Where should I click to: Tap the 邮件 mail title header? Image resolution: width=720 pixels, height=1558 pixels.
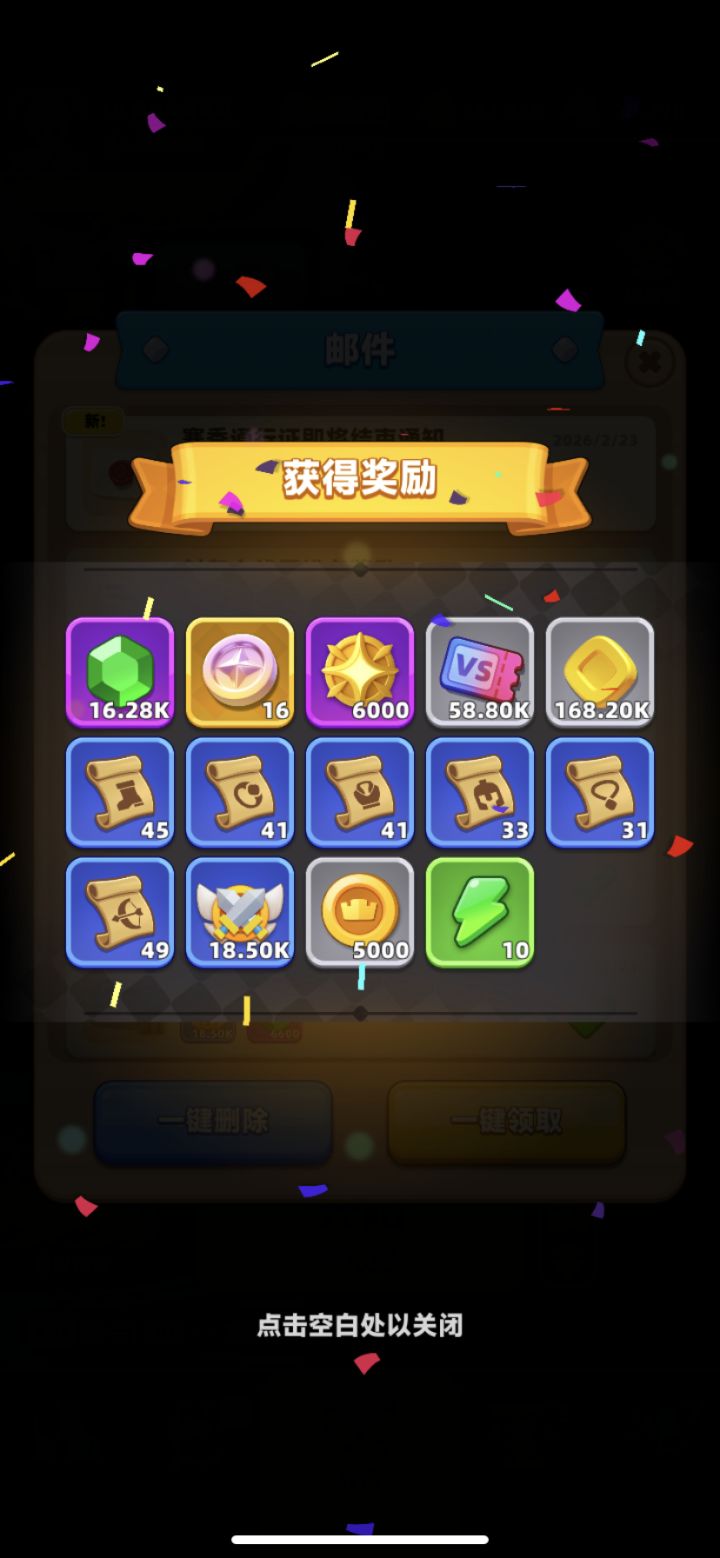(x=360, y=352)
